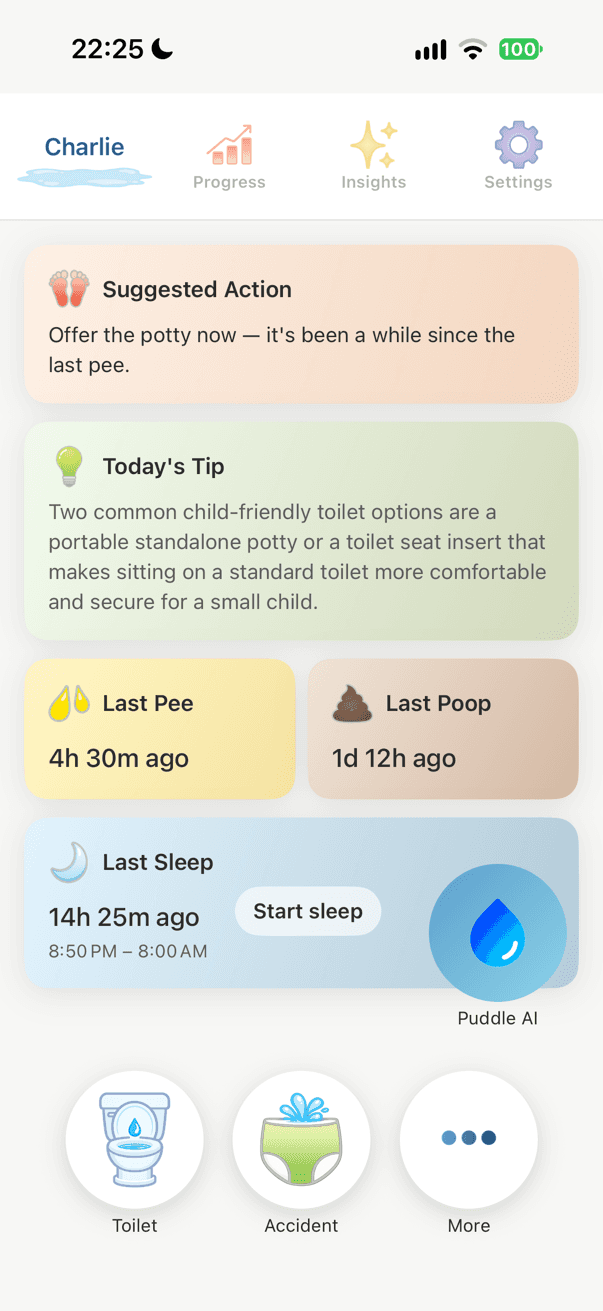Image resolution: width=603 pixels, height=1311 pixels.
Task: Switch to the Progress tab
Action: (x=229, y=157)
